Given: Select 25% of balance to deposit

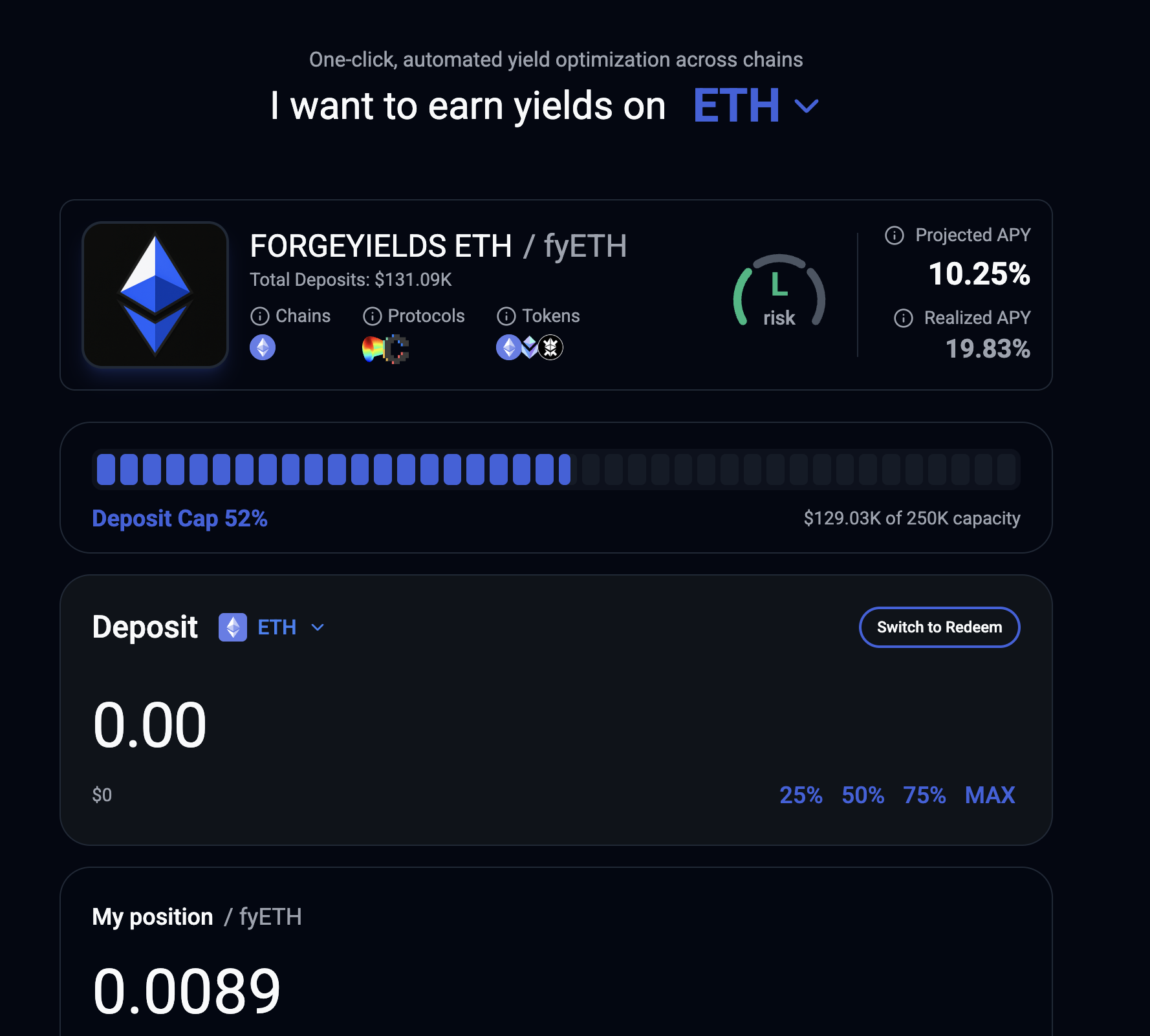Looking at the screenshot, I should [x=800, y=795].
